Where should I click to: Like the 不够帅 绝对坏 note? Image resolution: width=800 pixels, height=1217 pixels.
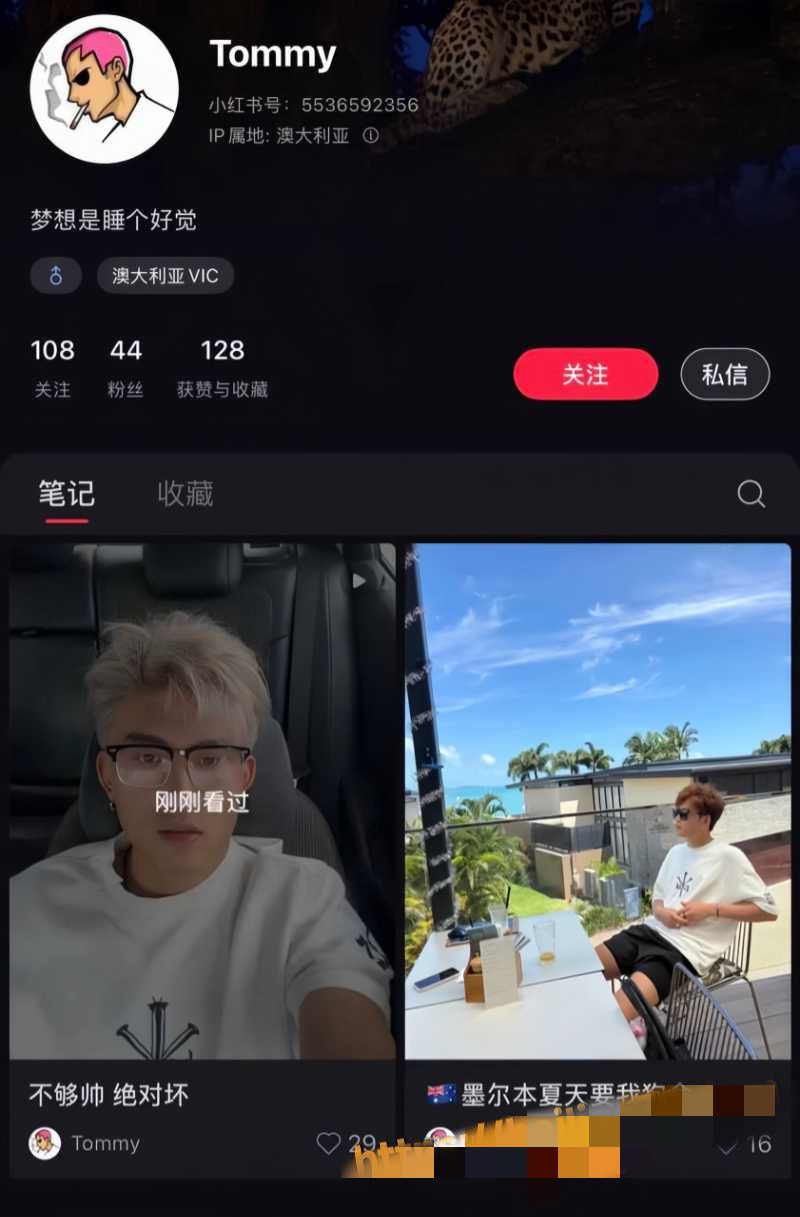tap(329, 1143)
